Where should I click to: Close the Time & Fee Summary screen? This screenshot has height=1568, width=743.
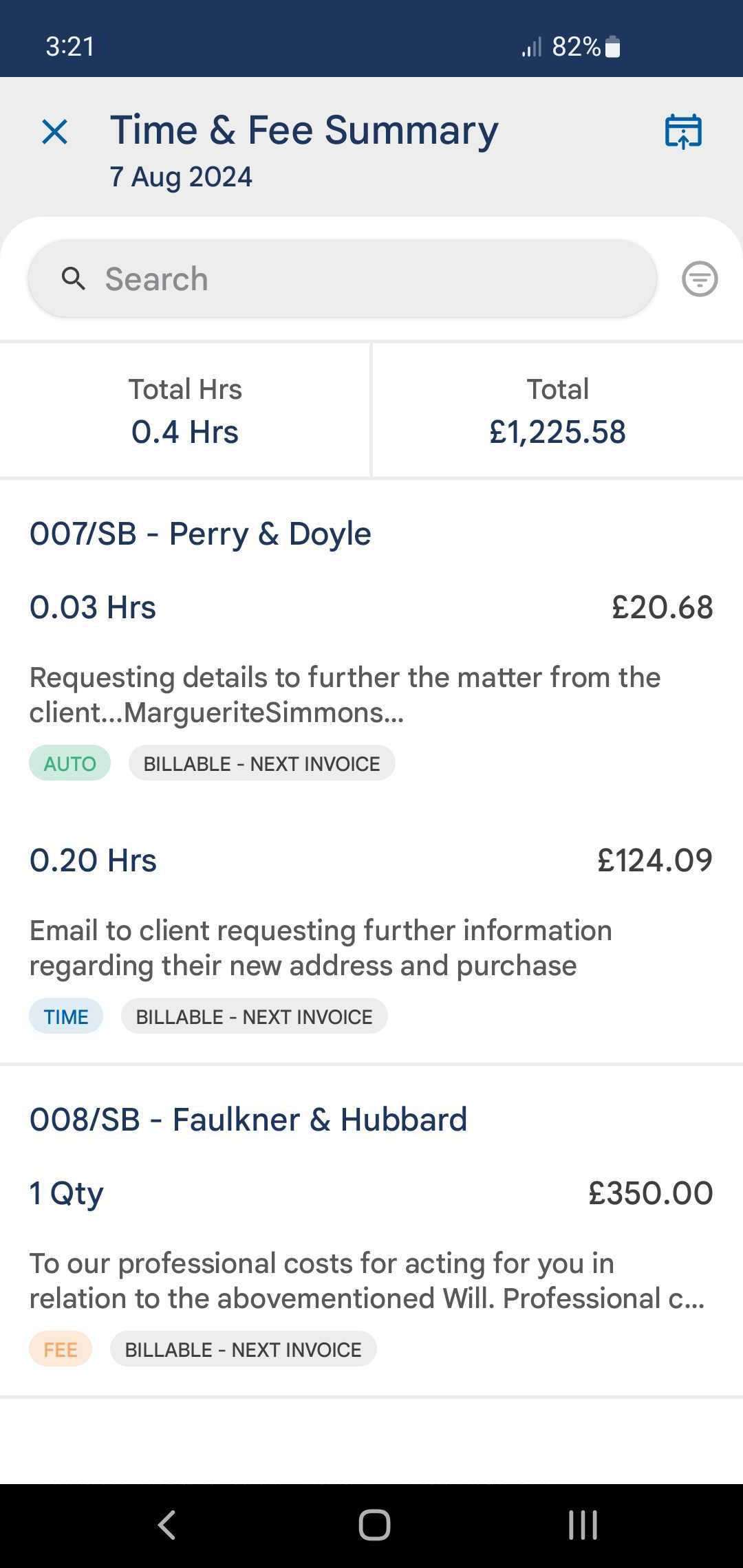pos(54,131)
